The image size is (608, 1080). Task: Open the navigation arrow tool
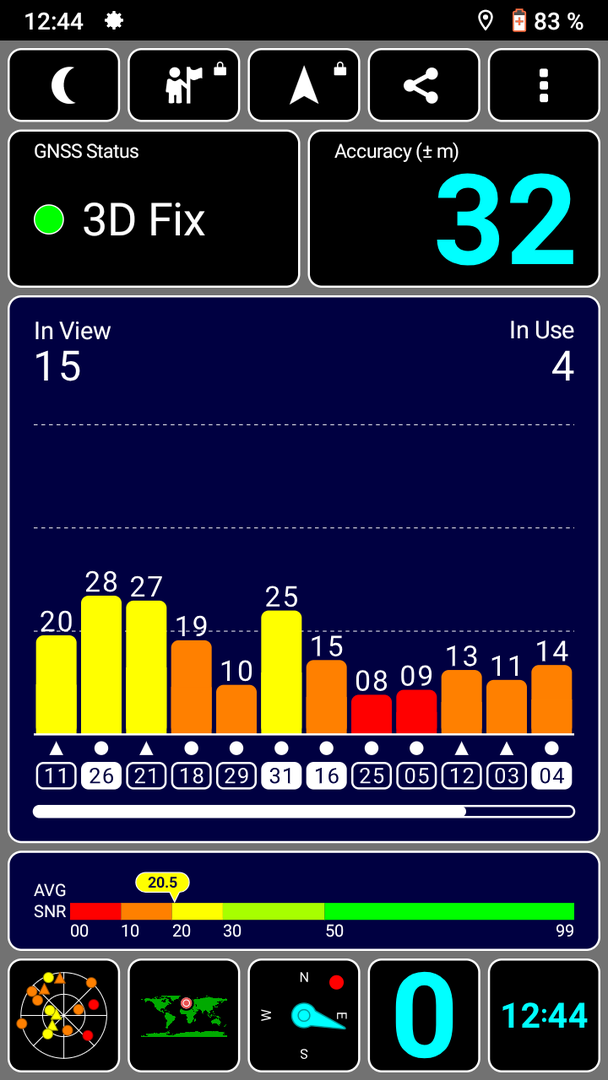click(x=304, y=85)
